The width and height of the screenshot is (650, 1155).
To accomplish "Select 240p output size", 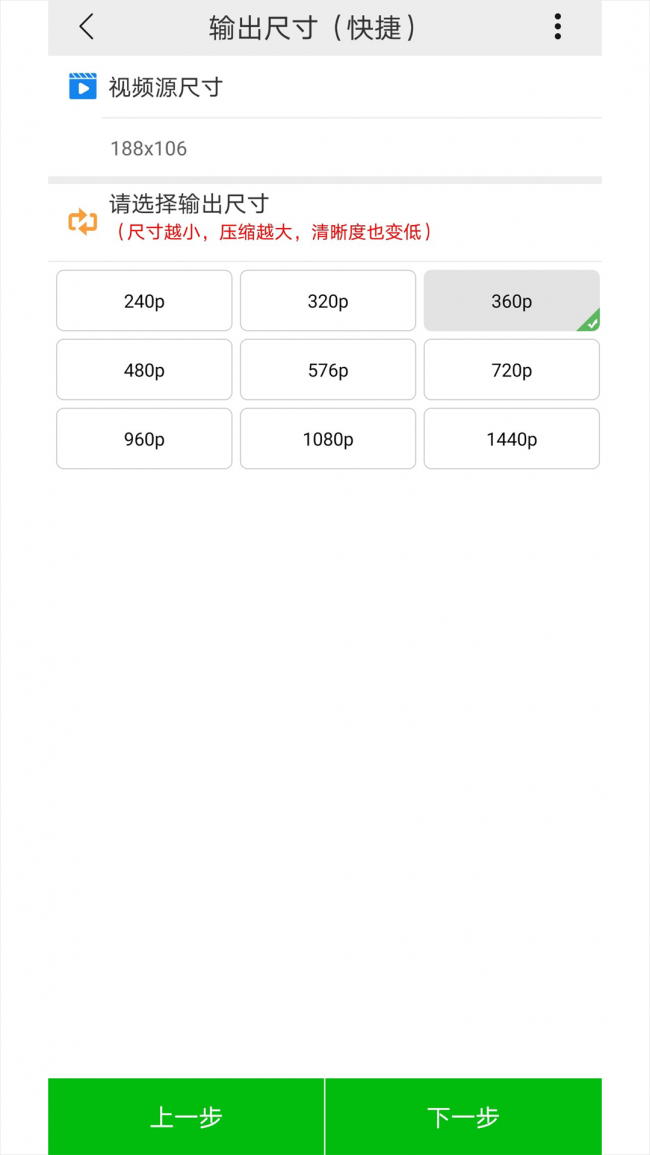I will tap(144, 301).
